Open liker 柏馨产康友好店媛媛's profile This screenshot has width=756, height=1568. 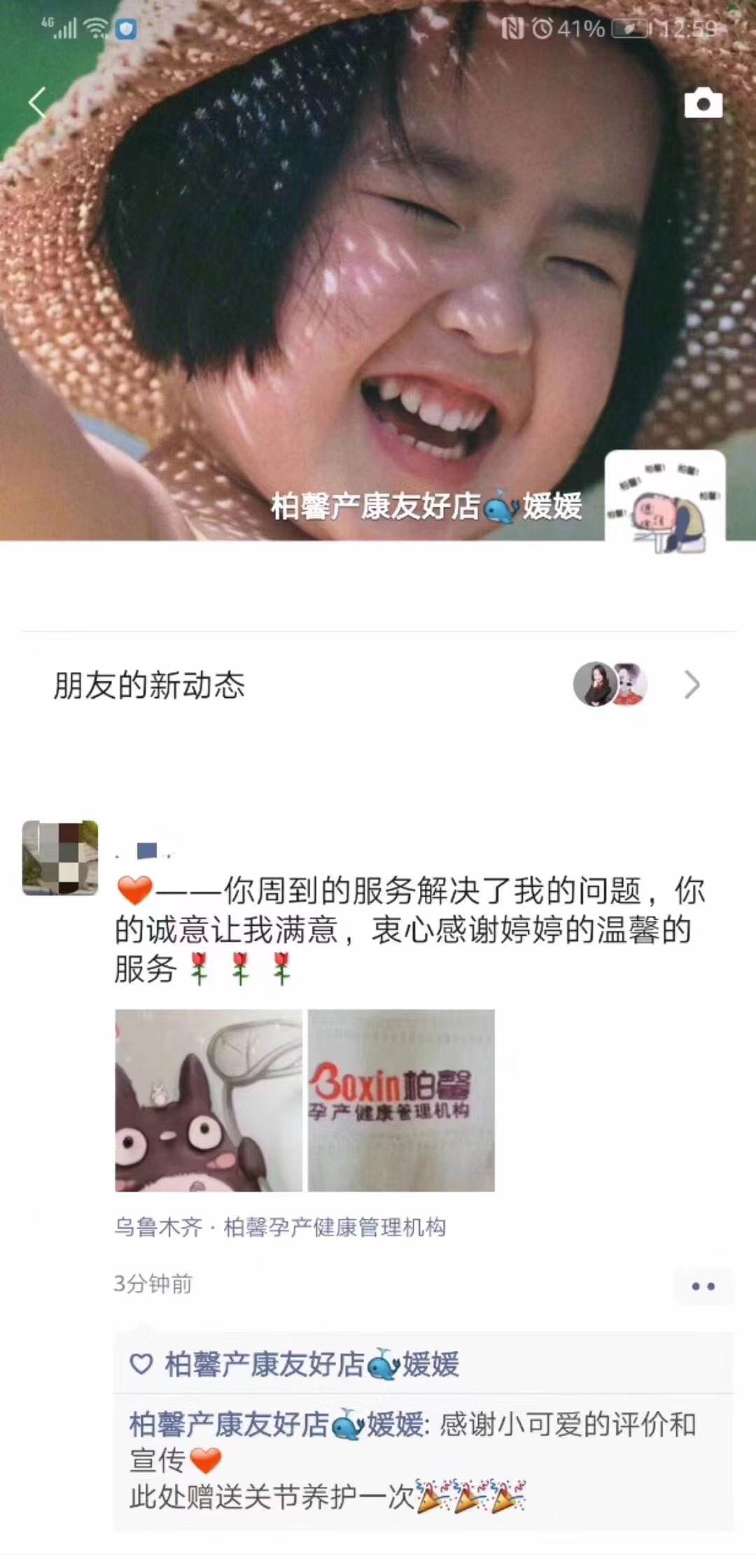pos(311,1364)
